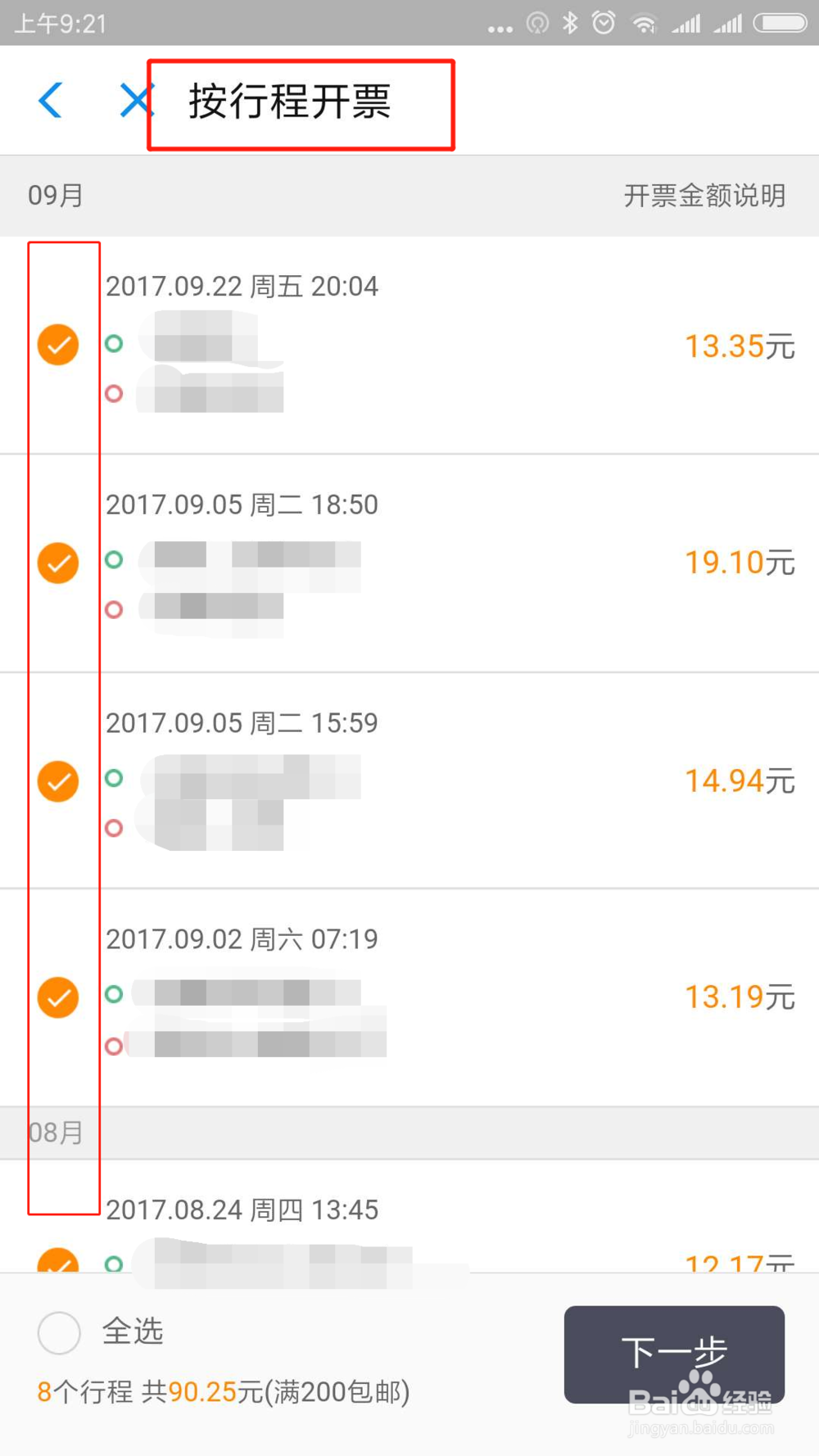Viewport: 819px width, 1456px height.
Task: Close the page with the X icon
Action: click(136, 101)
